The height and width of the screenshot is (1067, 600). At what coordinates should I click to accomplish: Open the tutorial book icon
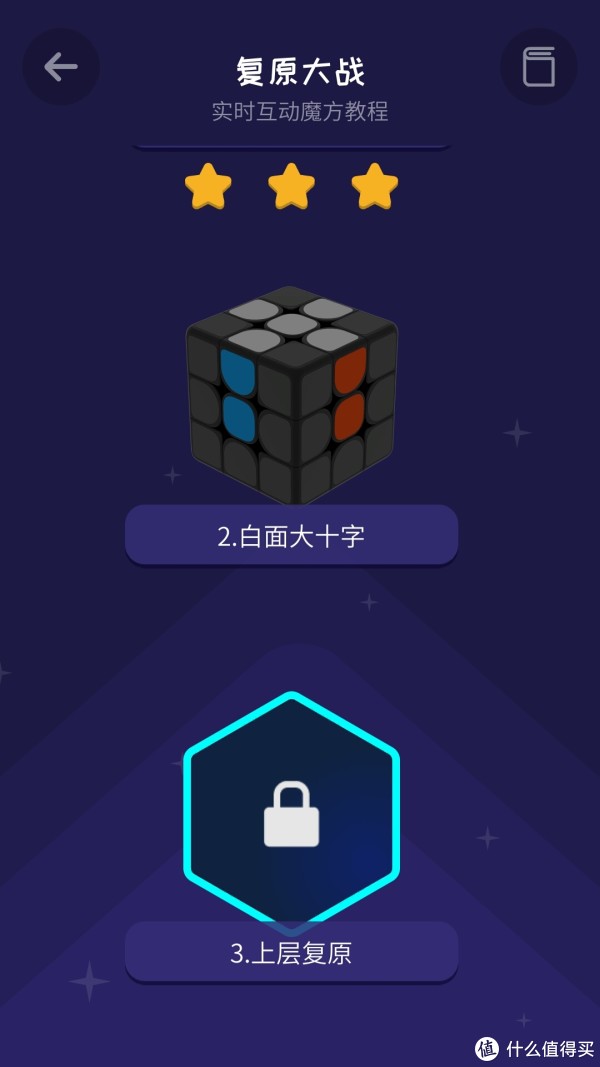coord(538,67)
